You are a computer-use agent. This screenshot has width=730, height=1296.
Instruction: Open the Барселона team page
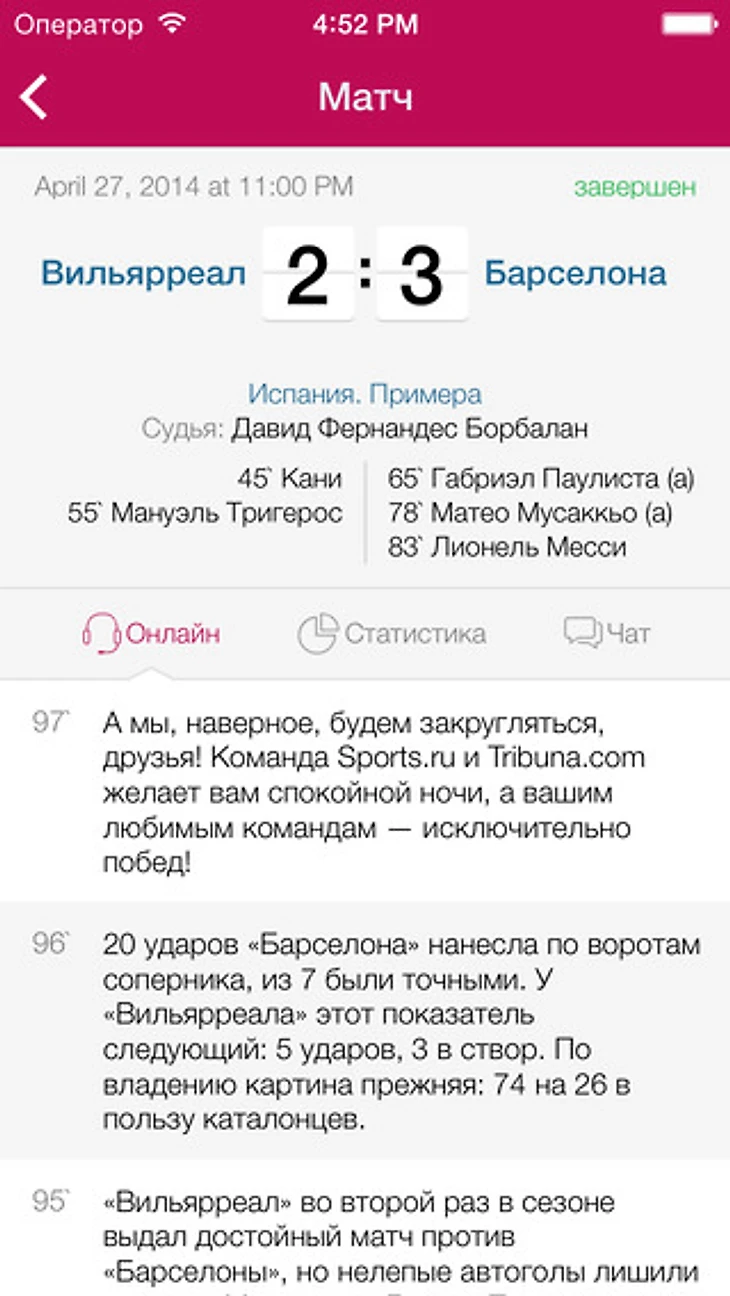click(x=576, y=274)
